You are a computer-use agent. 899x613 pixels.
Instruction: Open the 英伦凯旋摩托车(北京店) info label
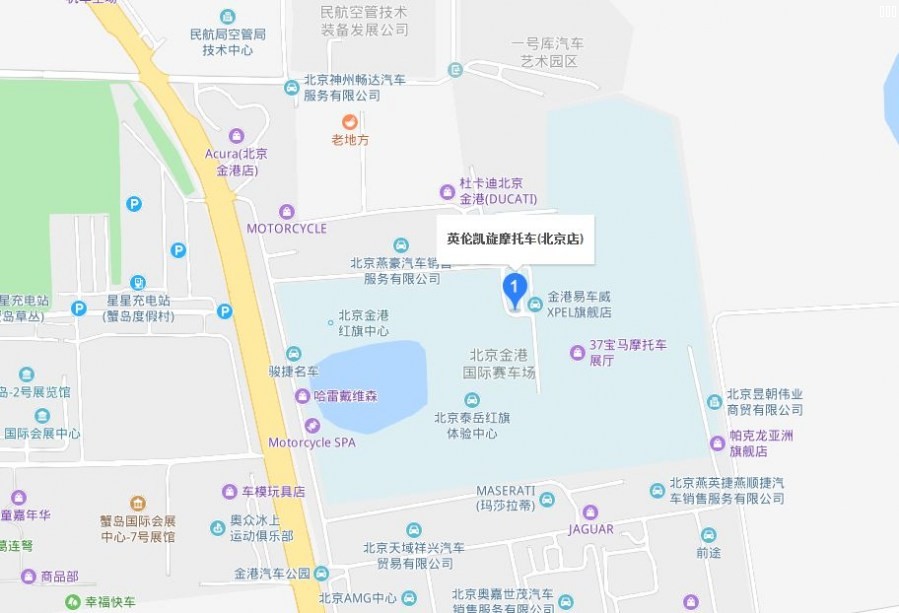tap(515, 239)
